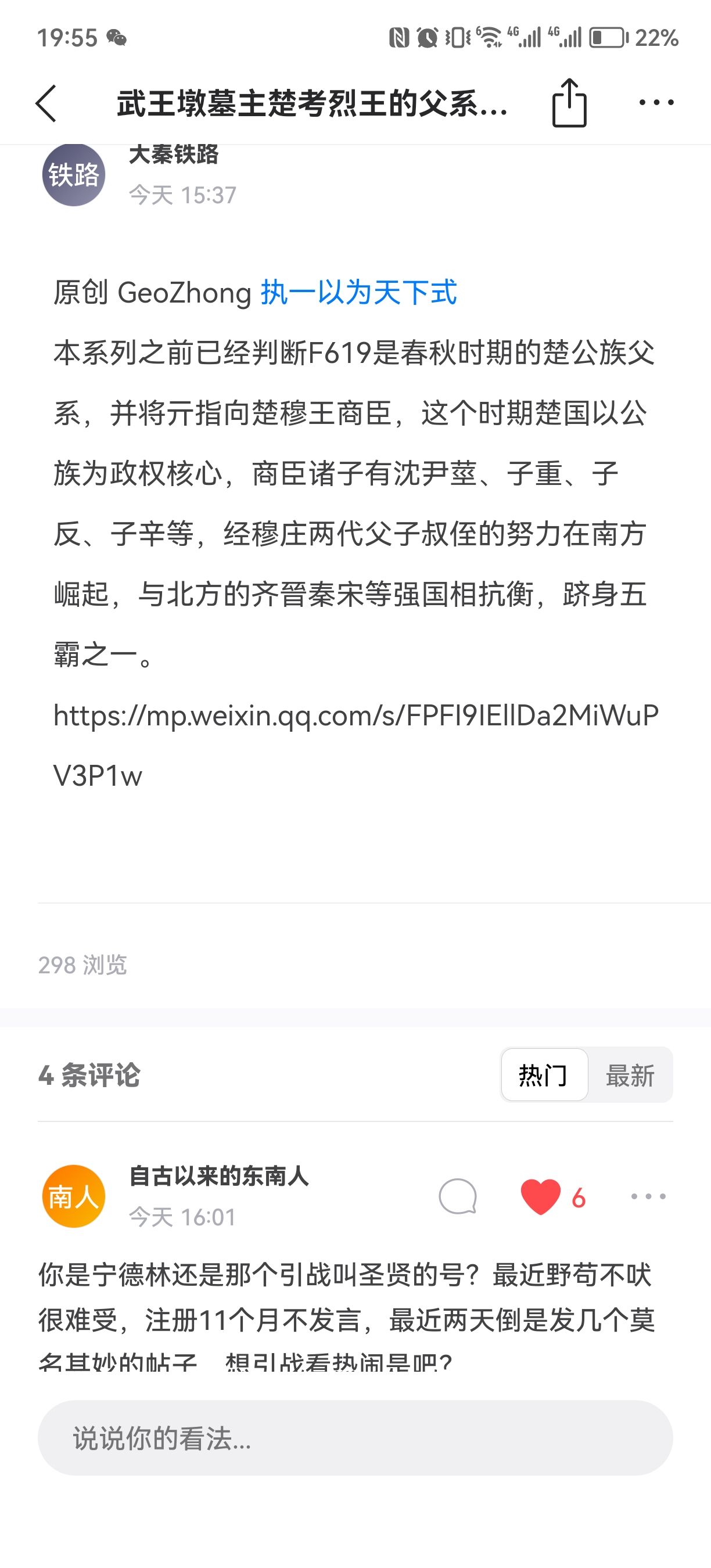
Task: Go back using the arrow
Action: pyautogui.click(x=47, y=103)
